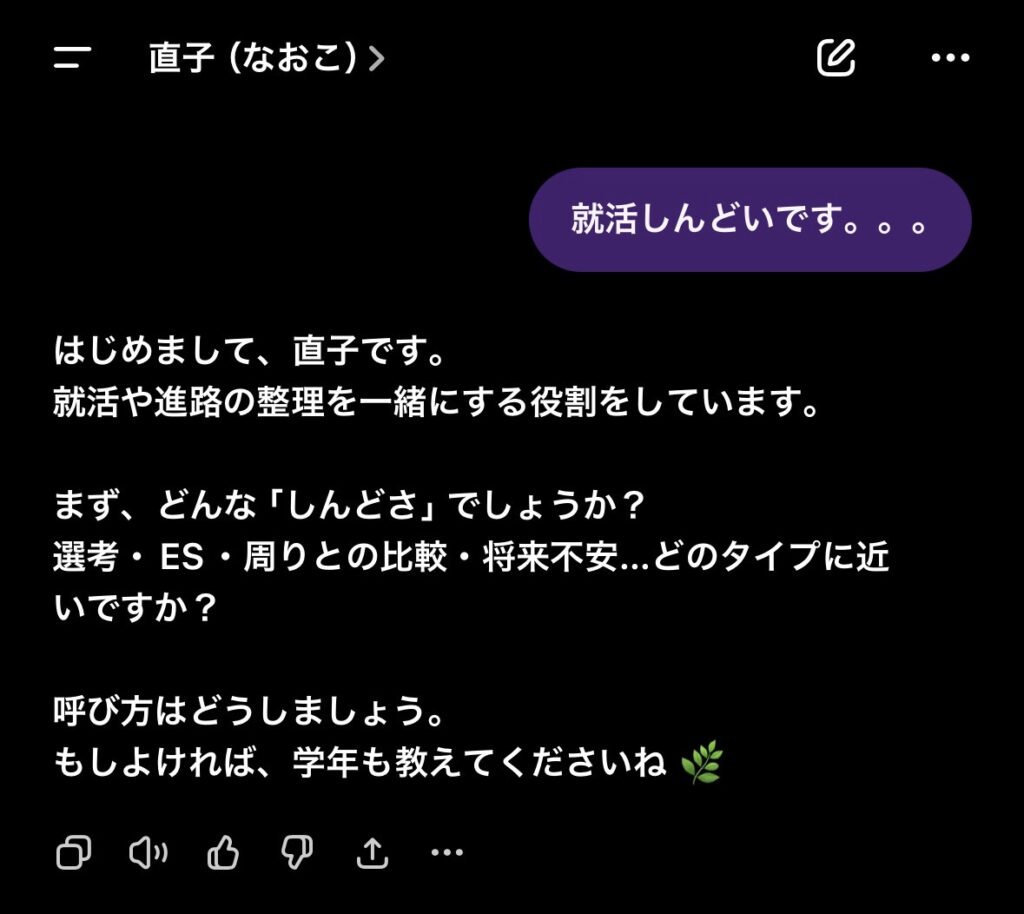Like this response with thumbs up

(x=223, y=852)
